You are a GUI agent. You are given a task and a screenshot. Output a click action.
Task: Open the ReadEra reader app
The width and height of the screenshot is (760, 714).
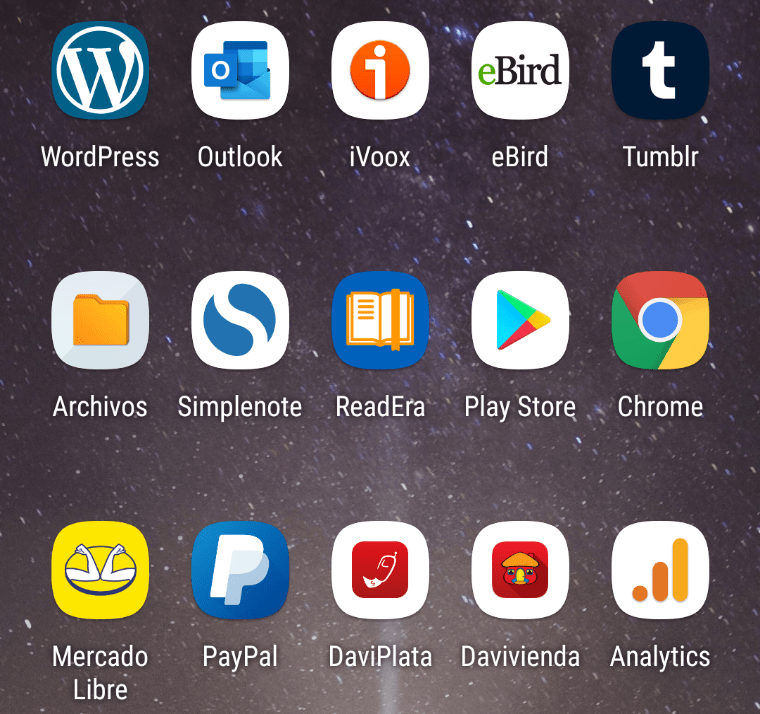coord(380,321)
